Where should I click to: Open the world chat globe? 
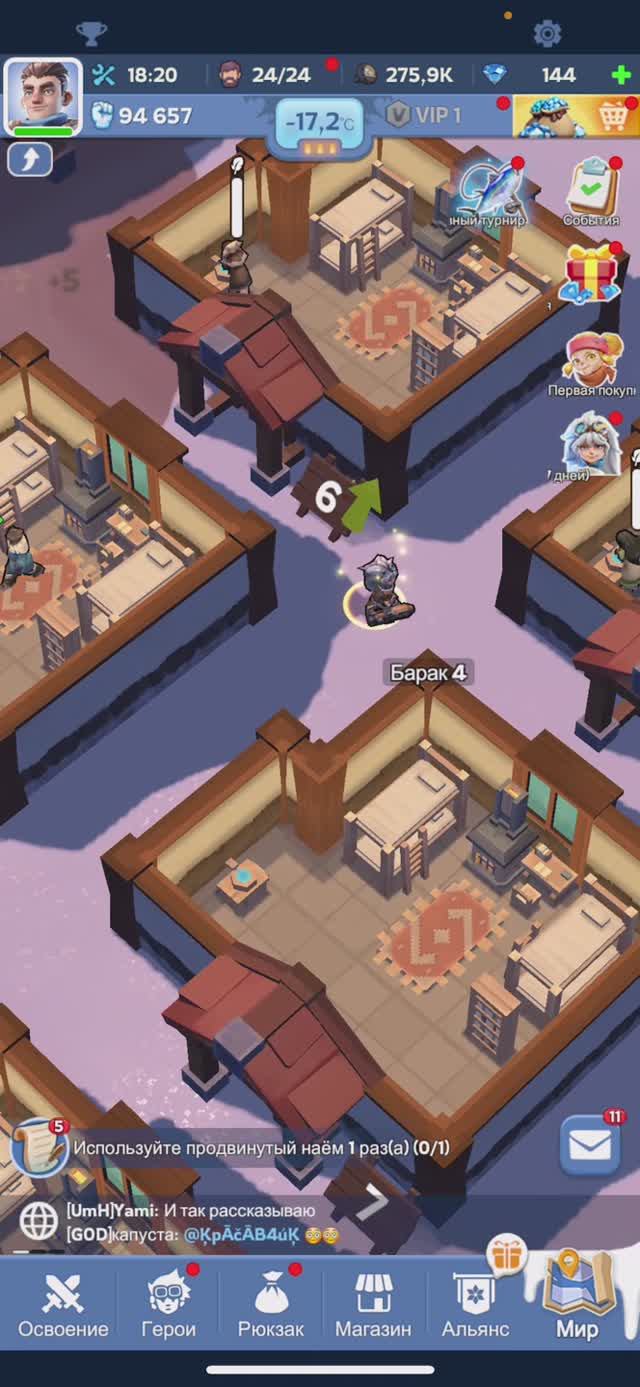click(39, 1221)
